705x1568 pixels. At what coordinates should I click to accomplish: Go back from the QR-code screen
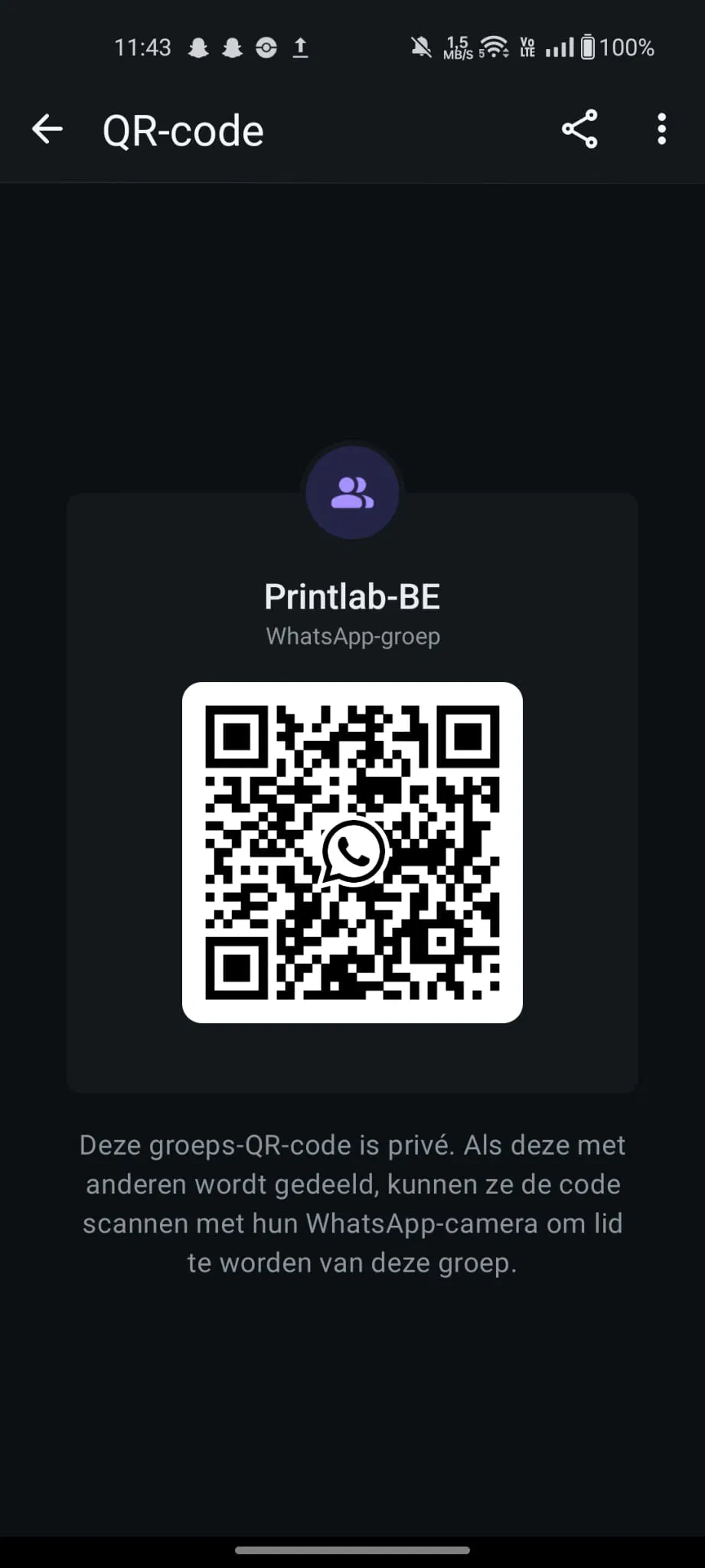tap(47, 129)
